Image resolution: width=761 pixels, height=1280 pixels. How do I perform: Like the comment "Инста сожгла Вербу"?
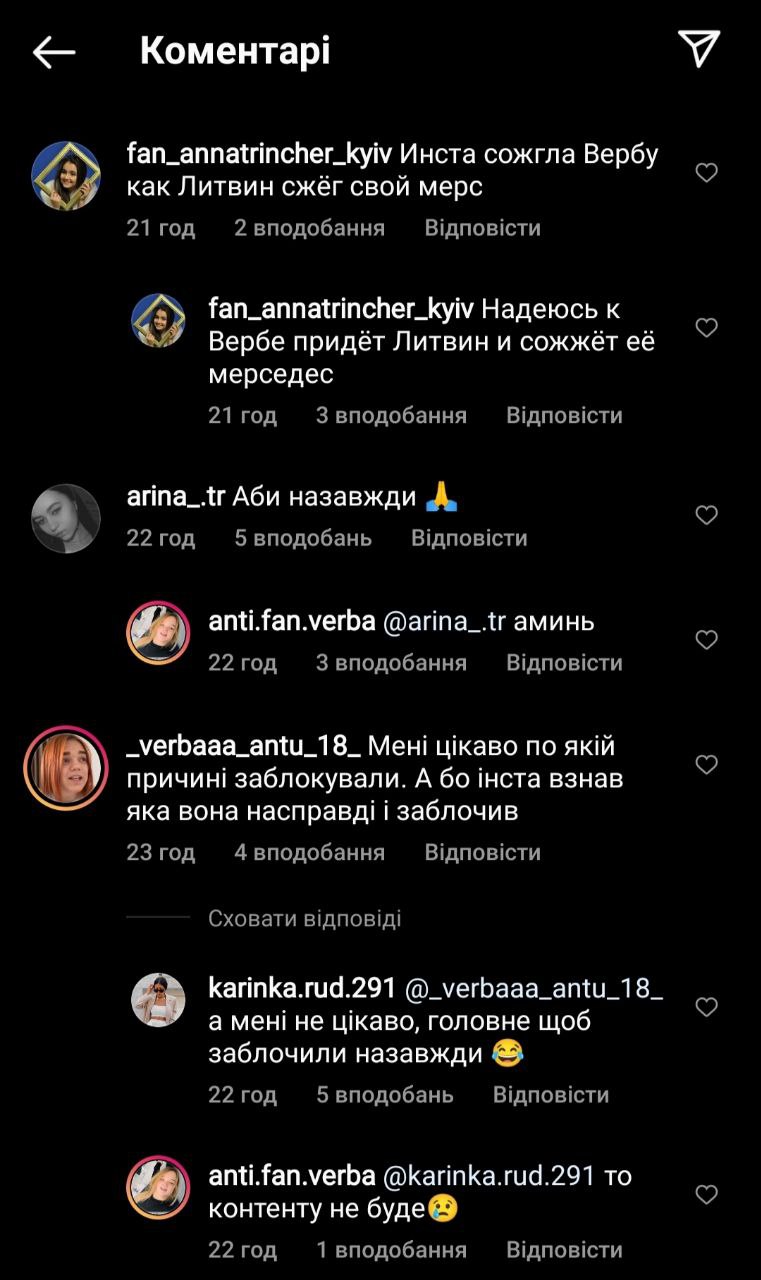pos(706,173)
